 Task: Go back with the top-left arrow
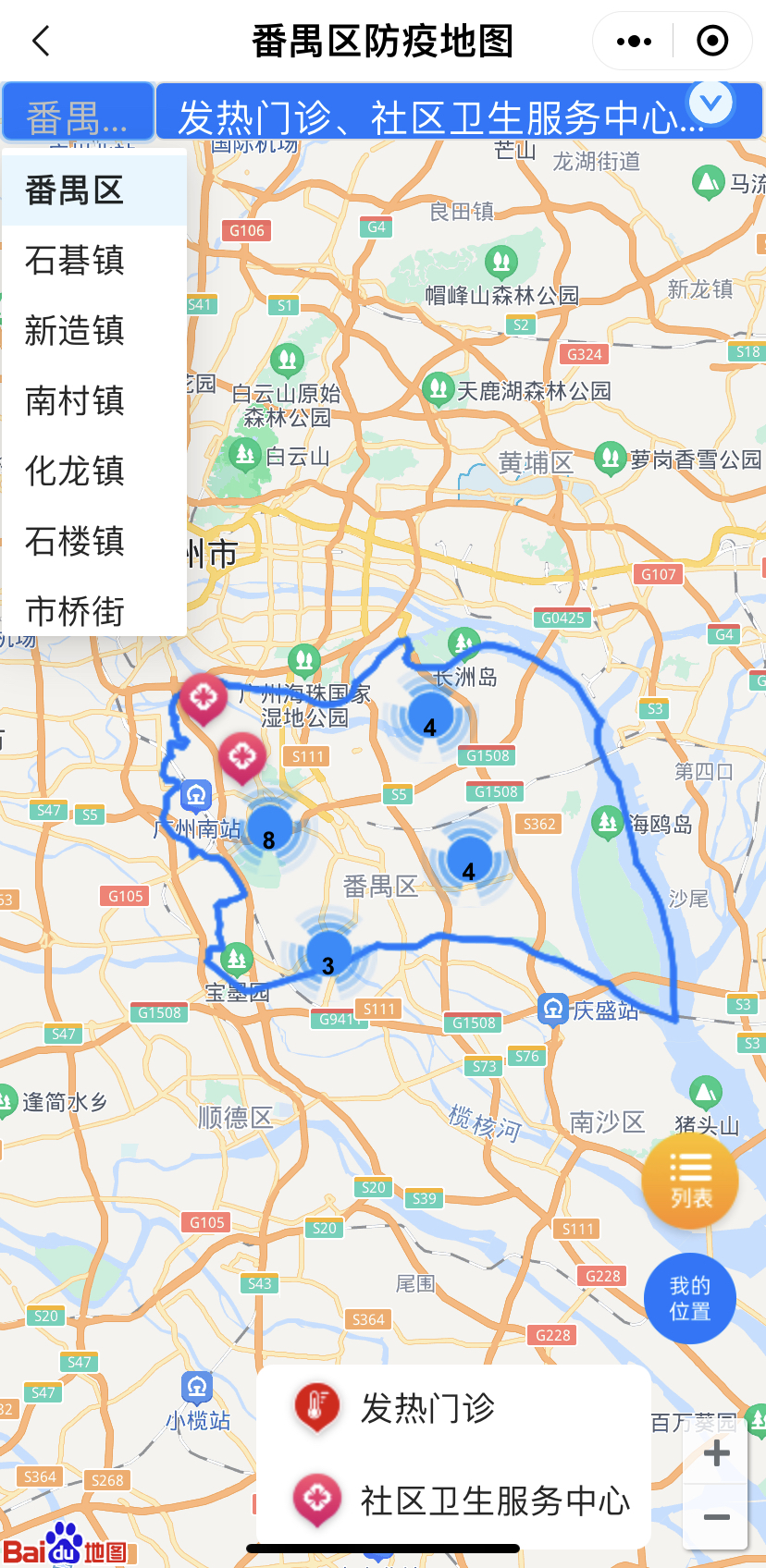coord(41,41)
